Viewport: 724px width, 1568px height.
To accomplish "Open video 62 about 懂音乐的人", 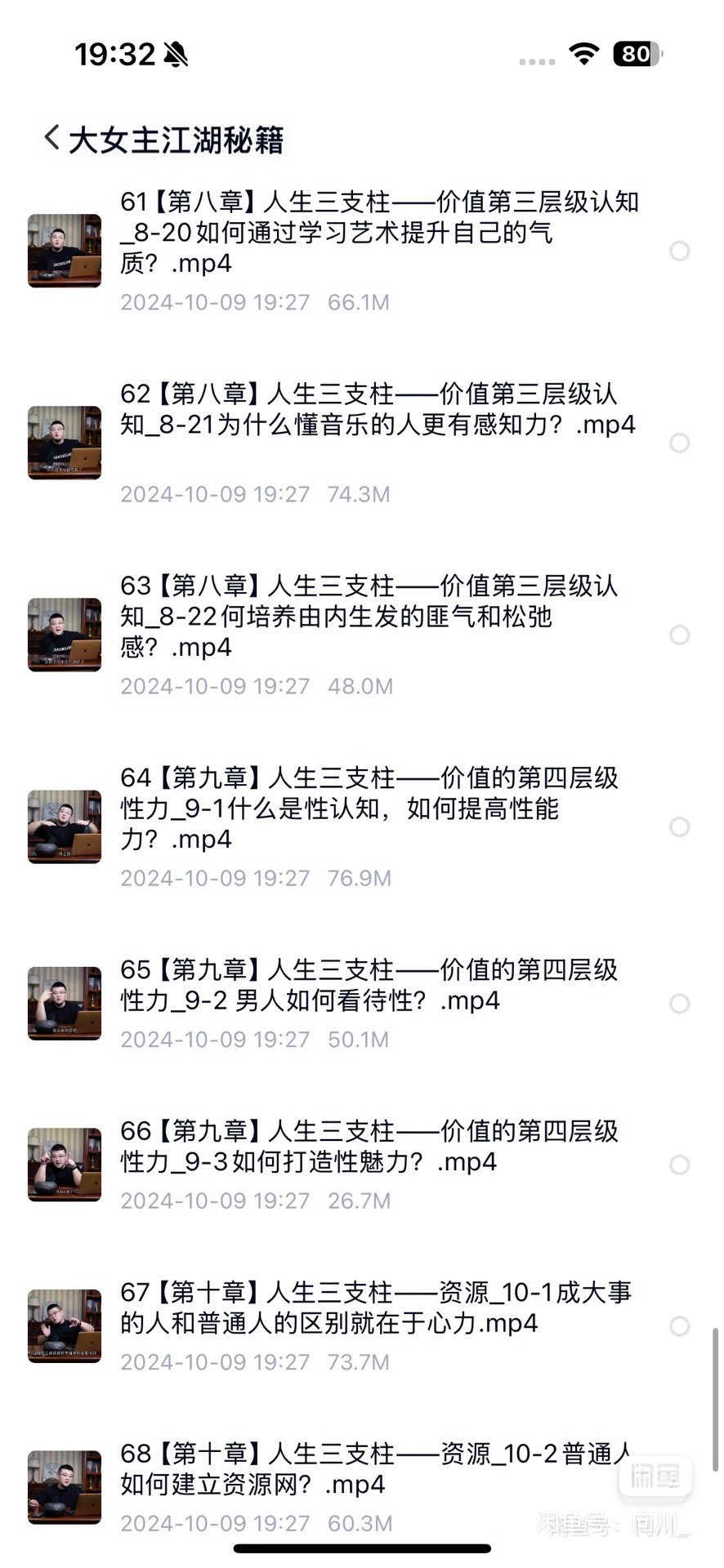I will [376, 410].
